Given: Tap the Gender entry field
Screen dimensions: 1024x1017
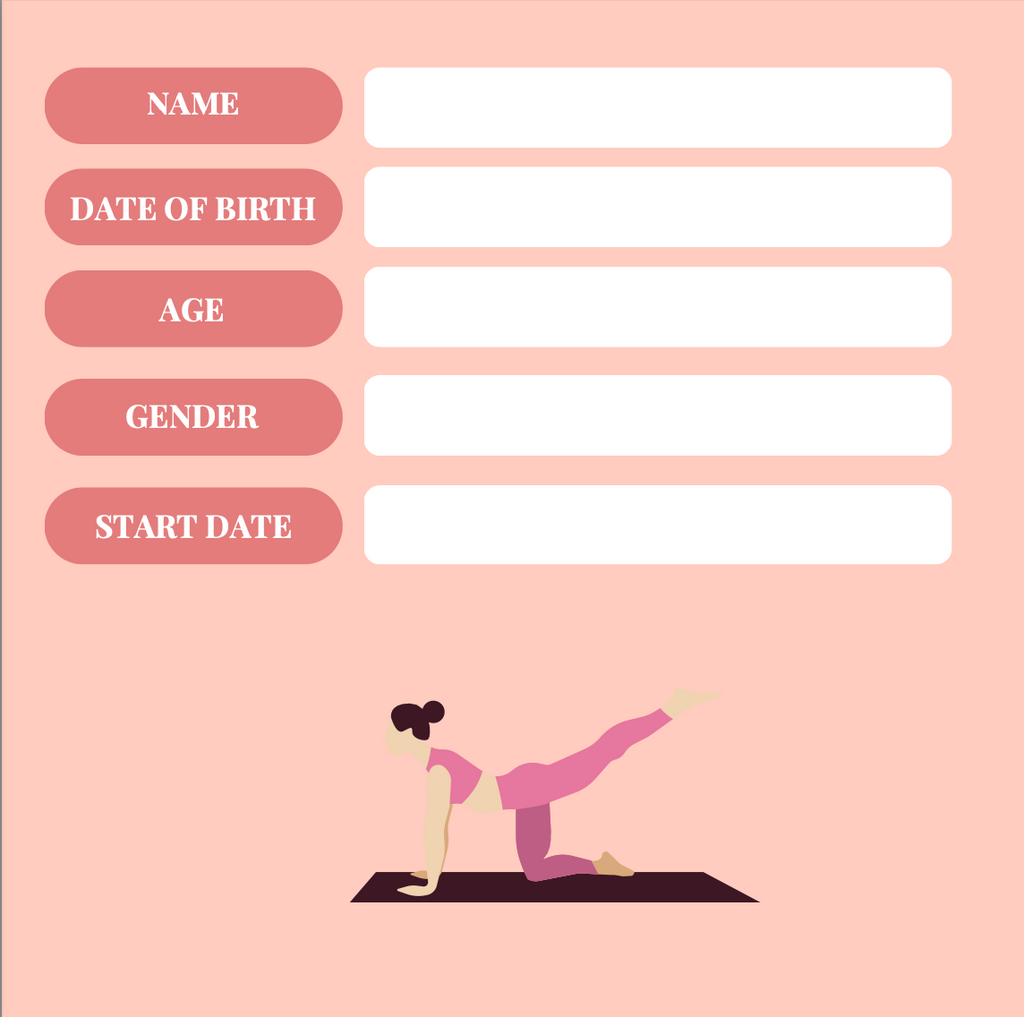Looking at the screenshot, I should 657,415.
